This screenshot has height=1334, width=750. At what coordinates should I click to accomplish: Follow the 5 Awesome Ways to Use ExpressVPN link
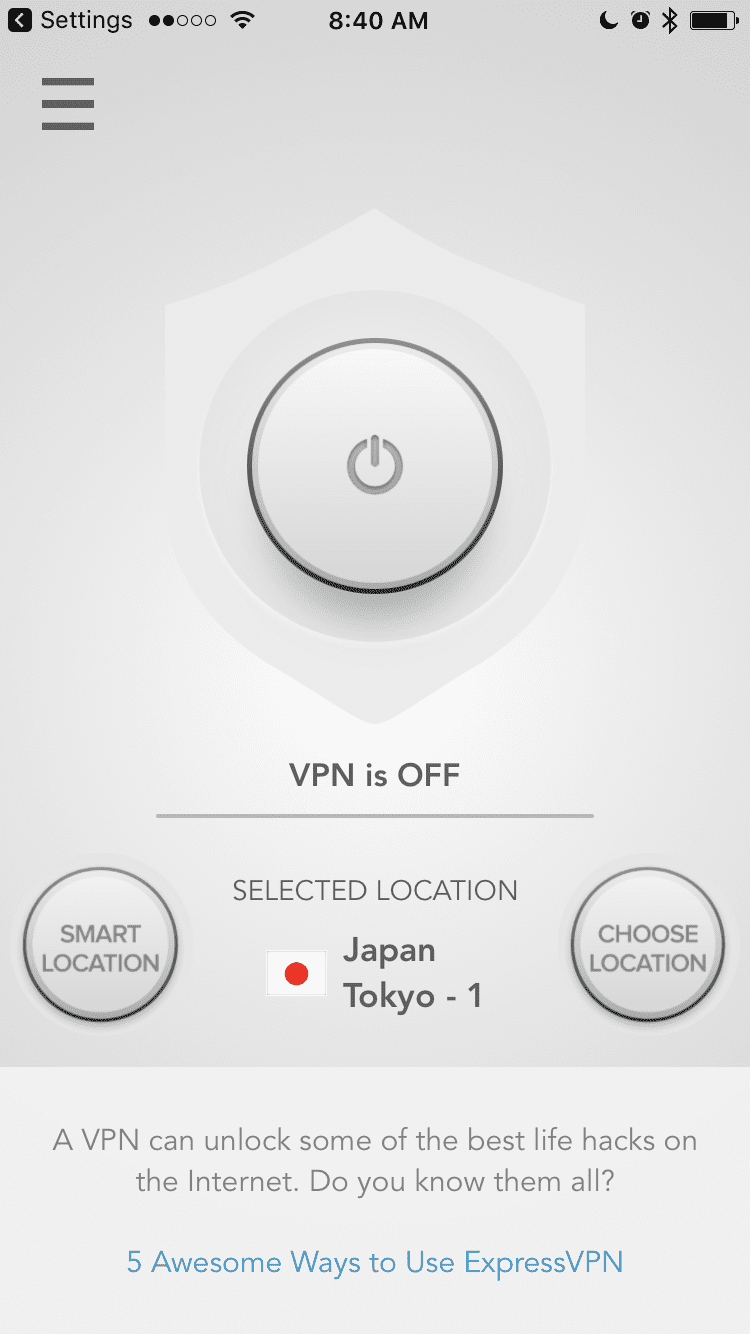[374, 1262]
